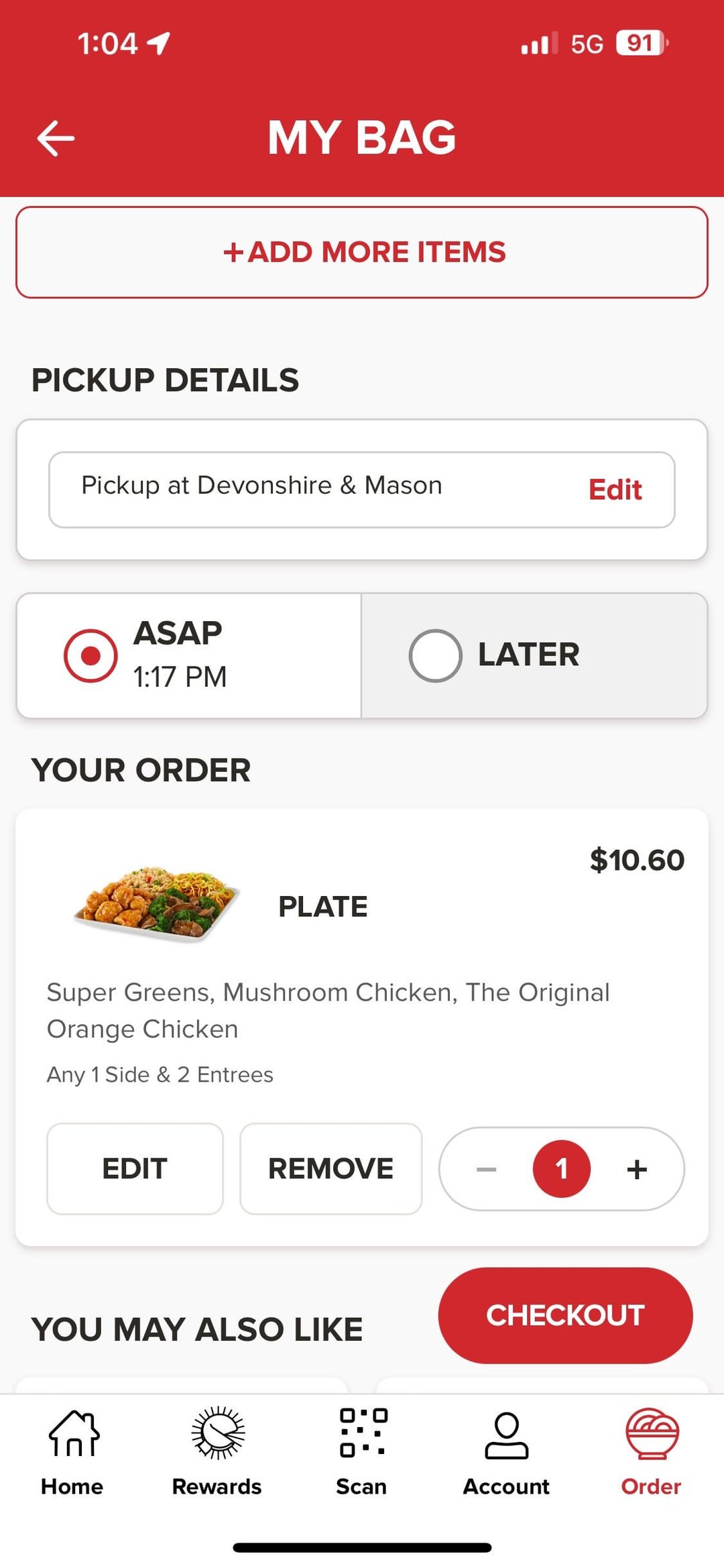Proceed to Checkout

point(565,1315)
